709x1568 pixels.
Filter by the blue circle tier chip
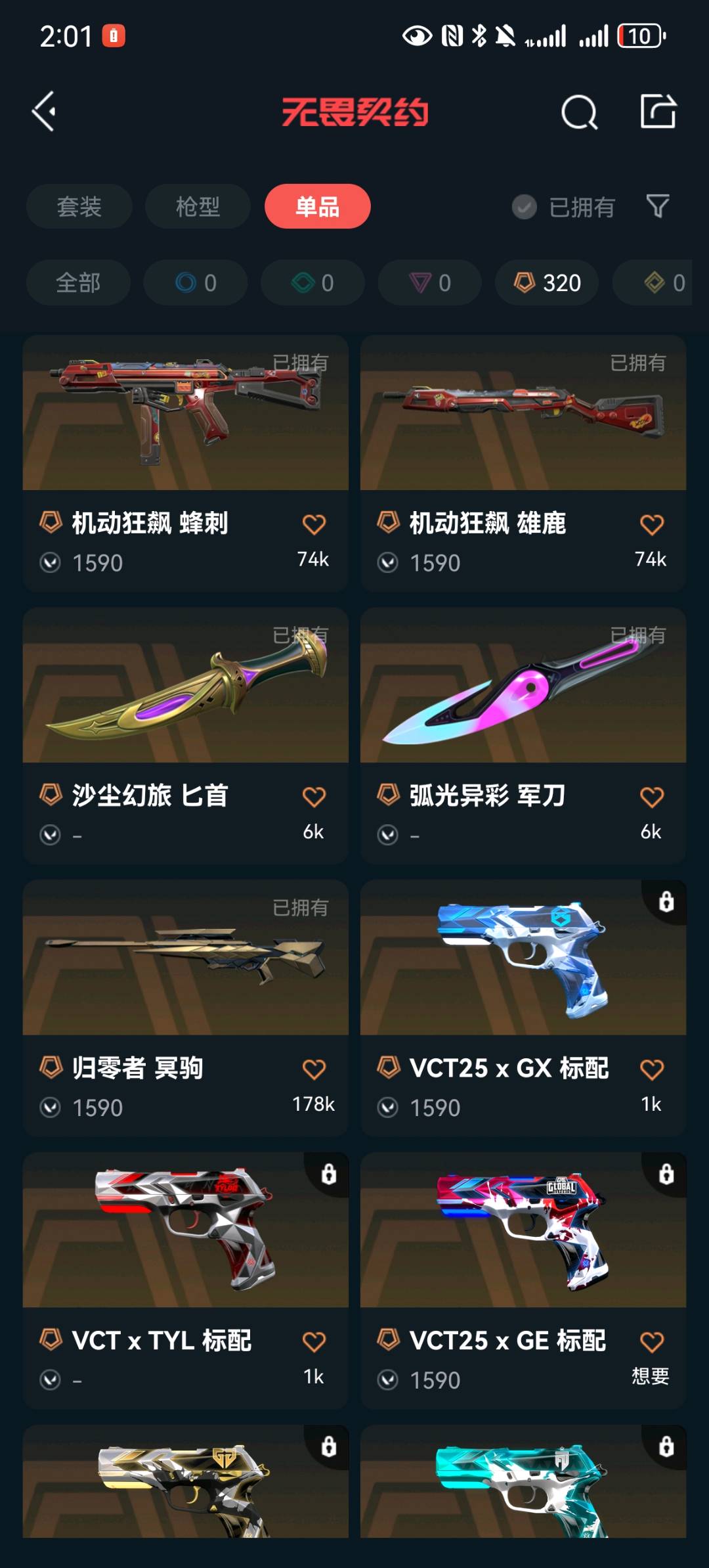click(x=196, y=282)
